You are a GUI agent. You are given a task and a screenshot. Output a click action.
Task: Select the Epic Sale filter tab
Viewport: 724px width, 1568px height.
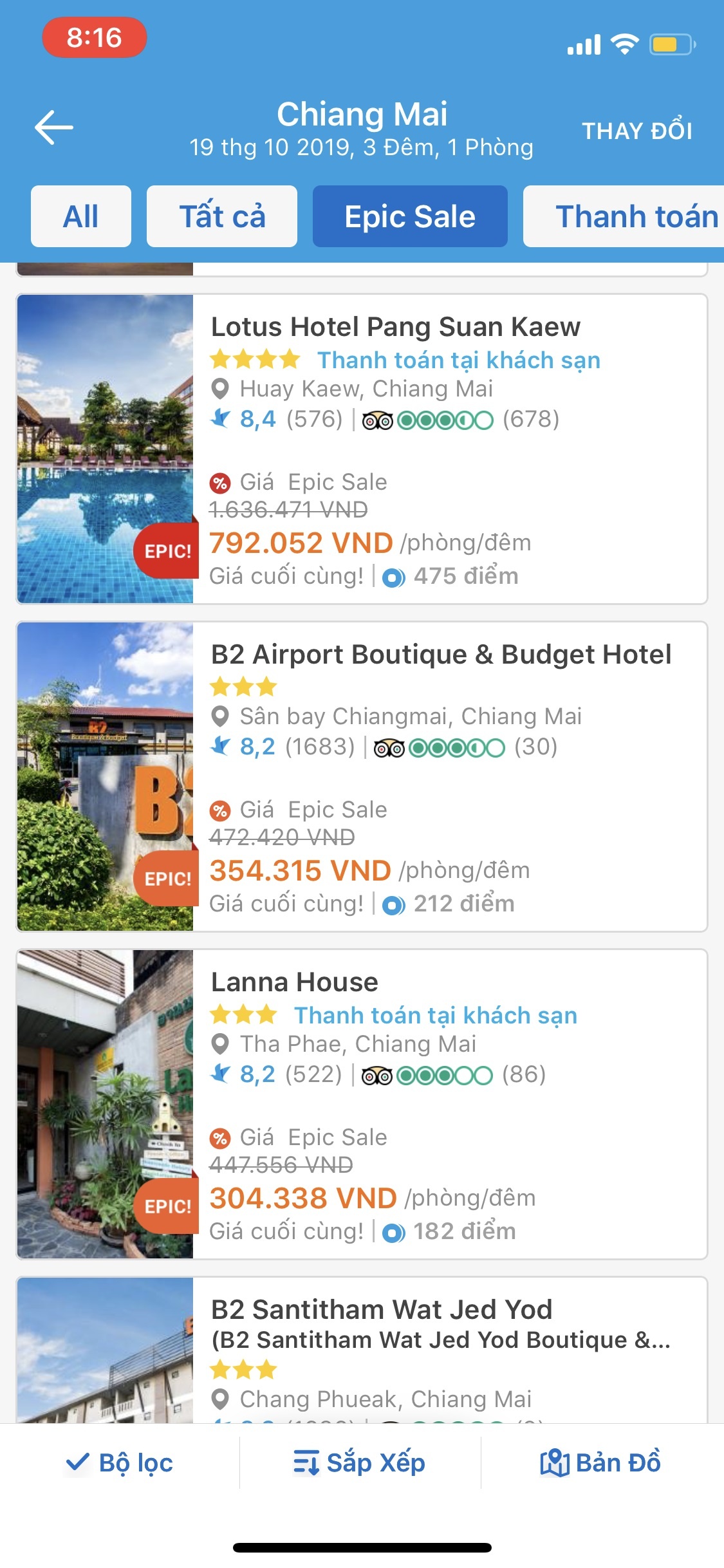410,216
